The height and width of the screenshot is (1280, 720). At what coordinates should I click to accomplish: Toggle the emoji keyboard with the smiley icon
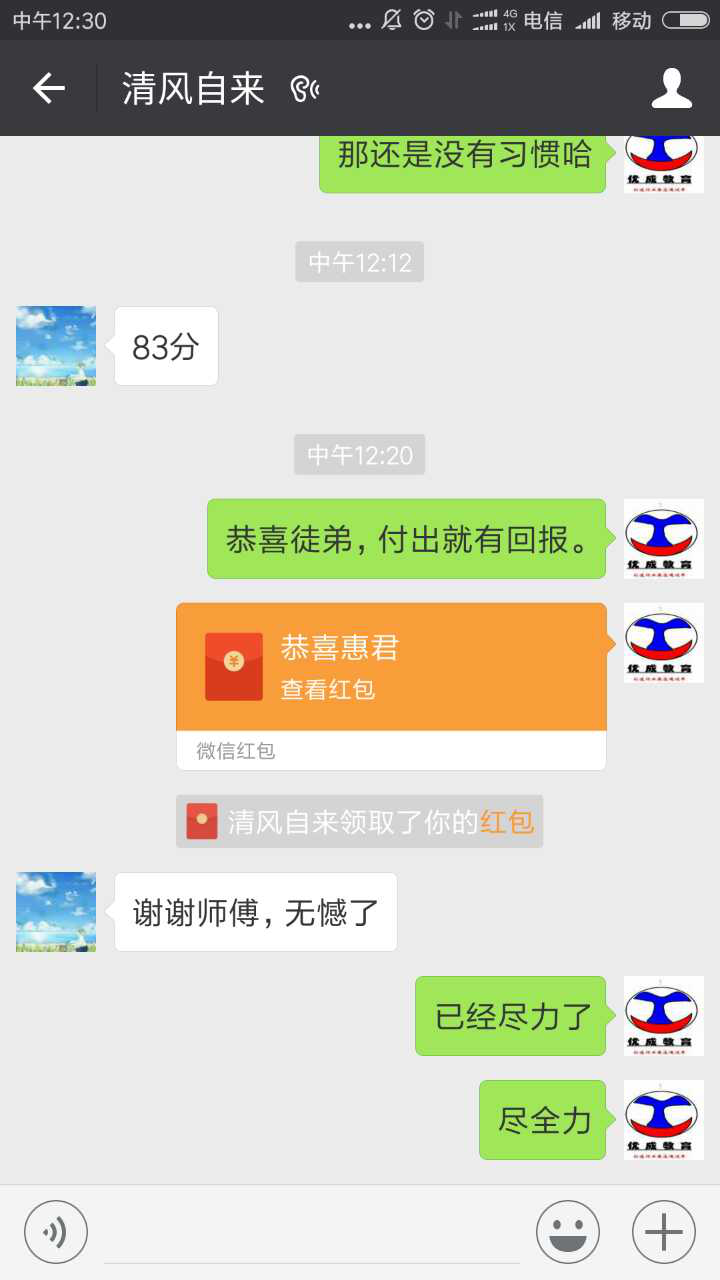tap(567, 1231)
